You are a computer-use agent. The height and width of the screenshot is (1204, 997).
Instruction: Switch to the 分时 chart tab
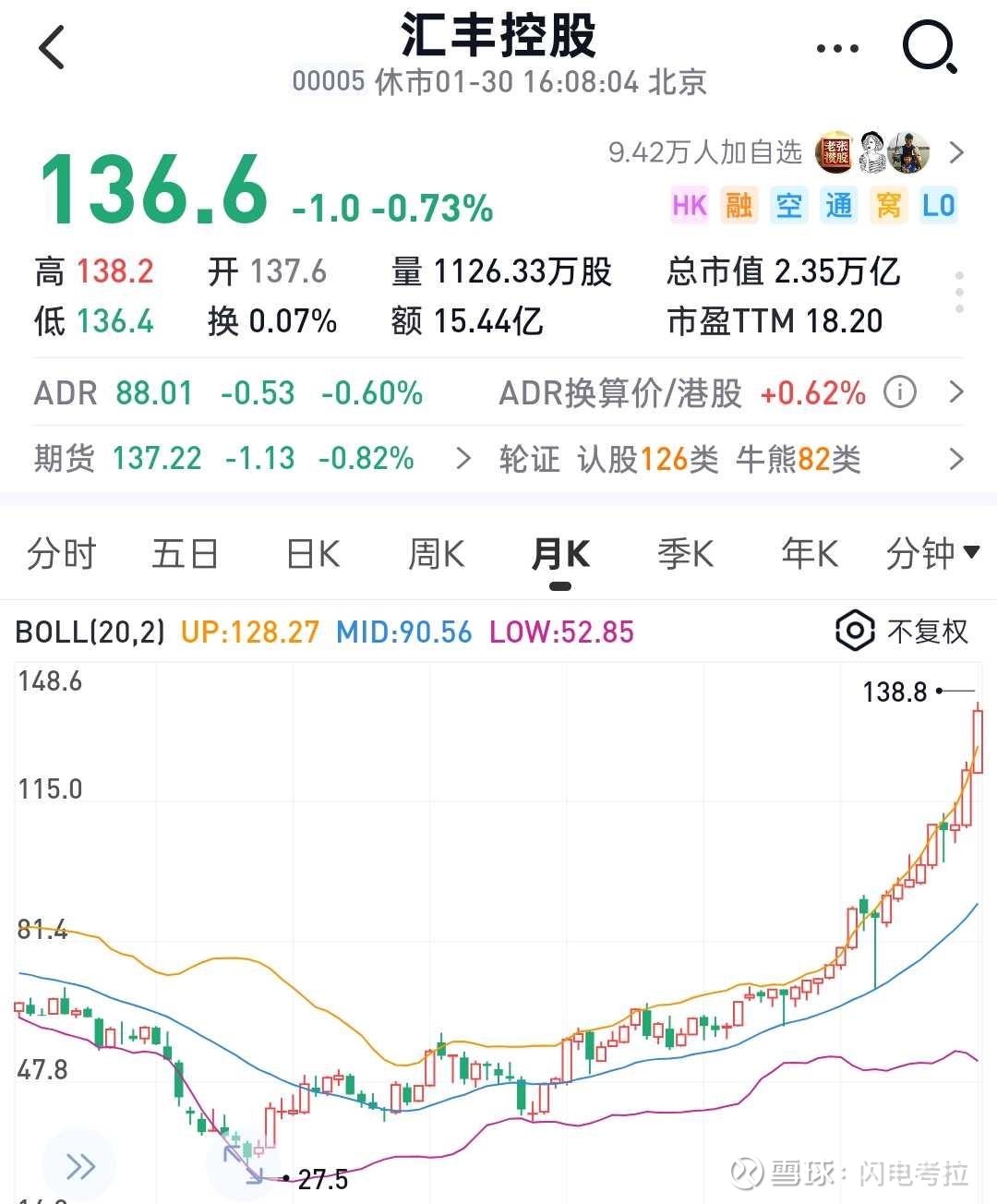point(62,554)
